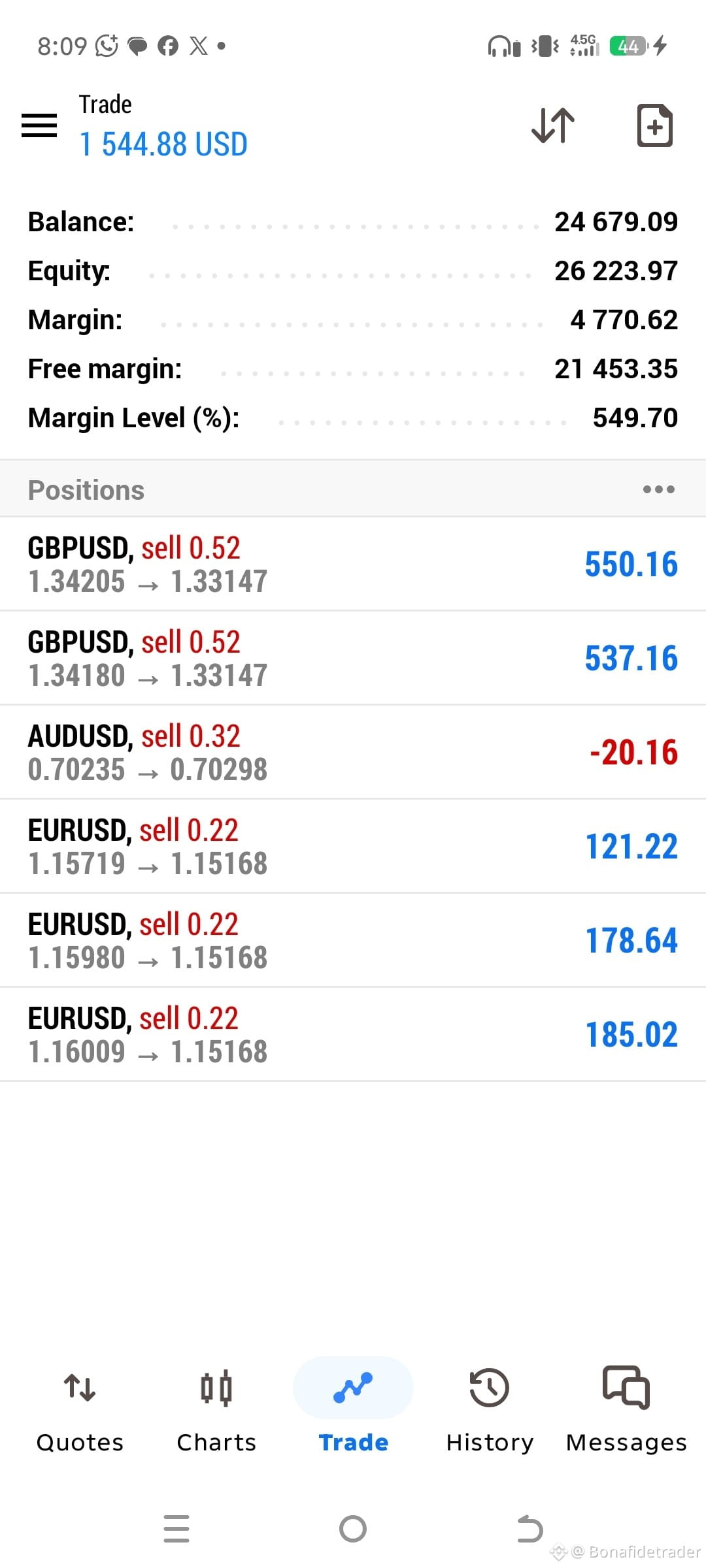Image resolution: width=706 pixels, height=1568 pixels.
Task: Select EURUSD position opened at 1.15980
Action: pos(353,941)
